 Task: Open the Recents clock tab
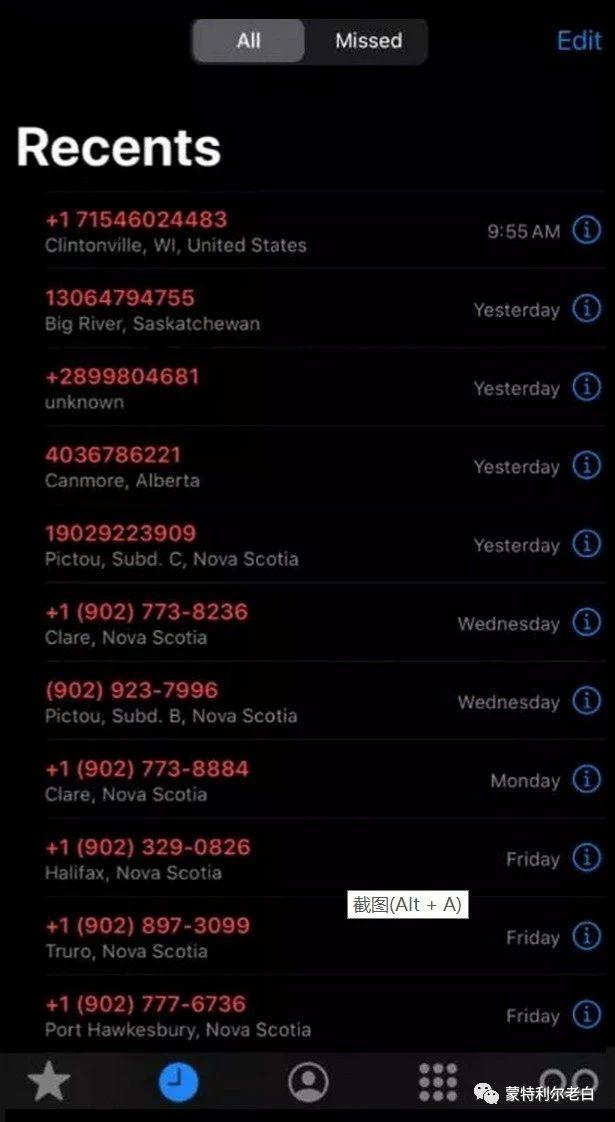(x=179, y=1082)
